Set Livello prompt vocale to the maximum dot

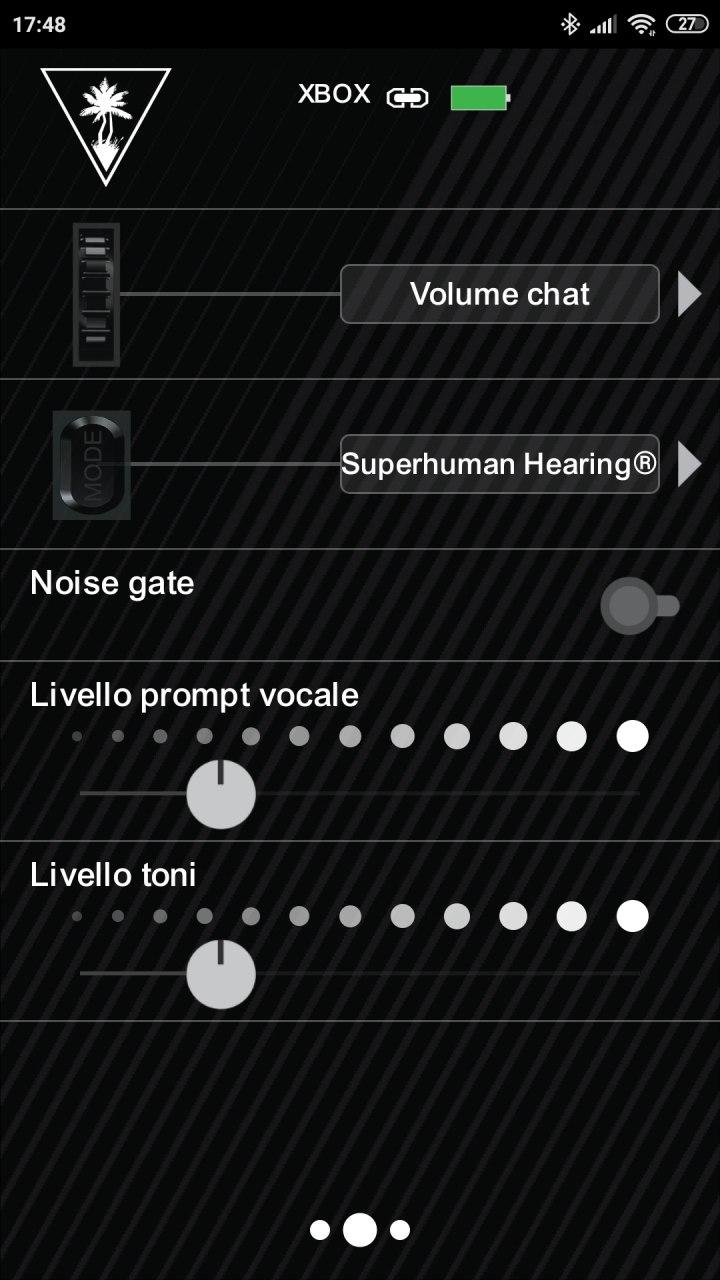(632, 736)
